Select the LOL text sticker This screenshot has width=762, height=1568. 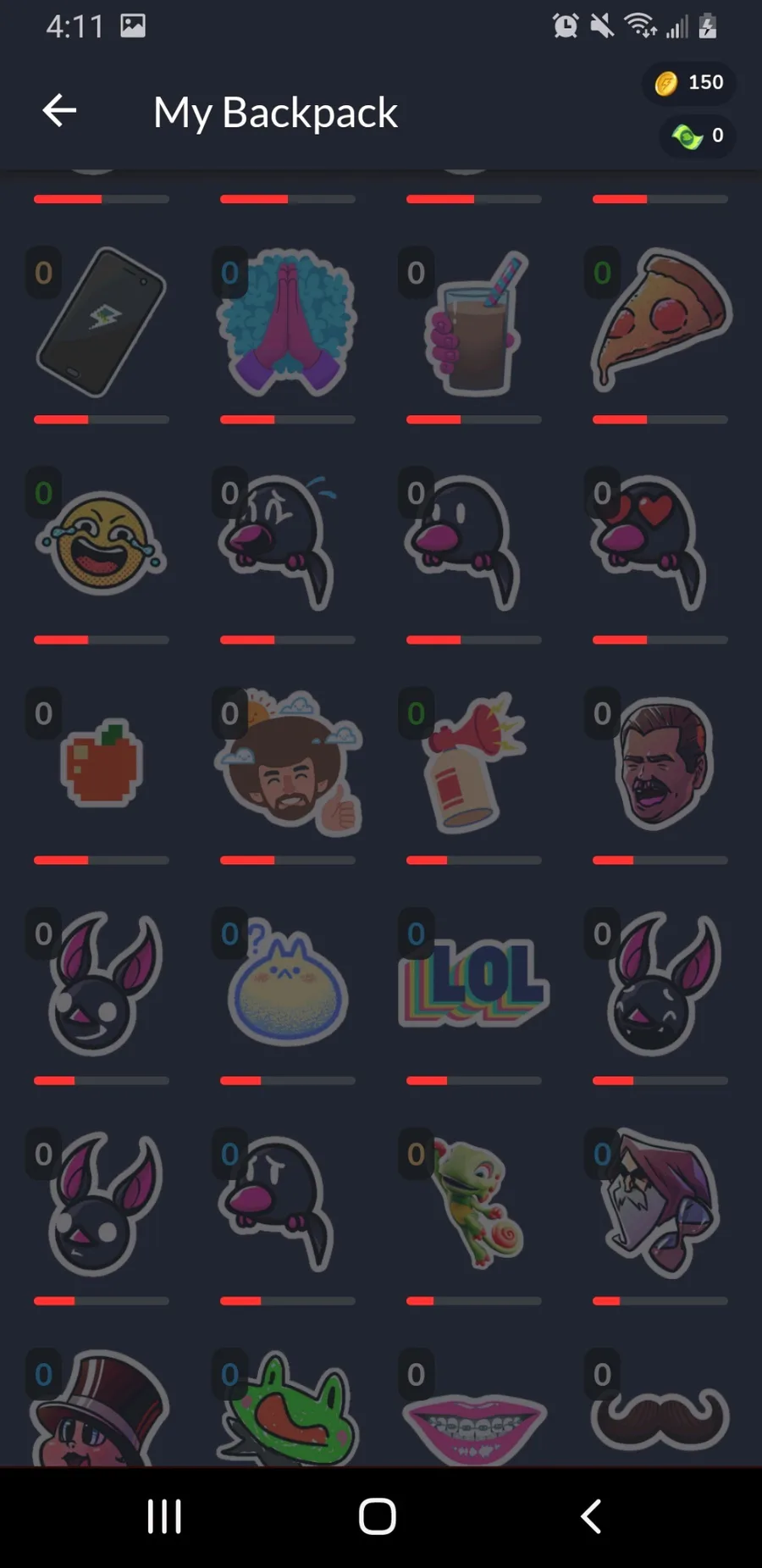pyautogui.click(x=476, y=983)
